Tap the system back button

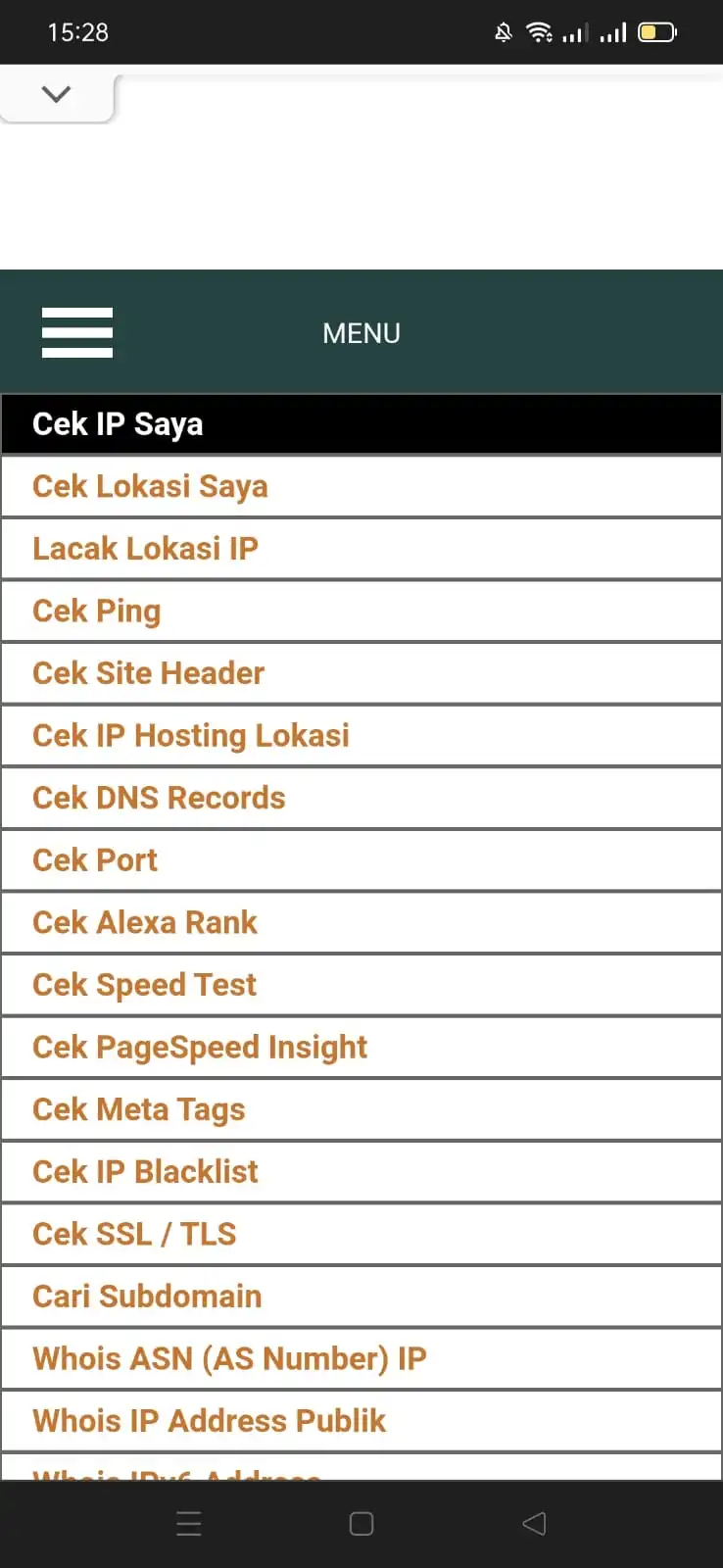[534, 1524]
